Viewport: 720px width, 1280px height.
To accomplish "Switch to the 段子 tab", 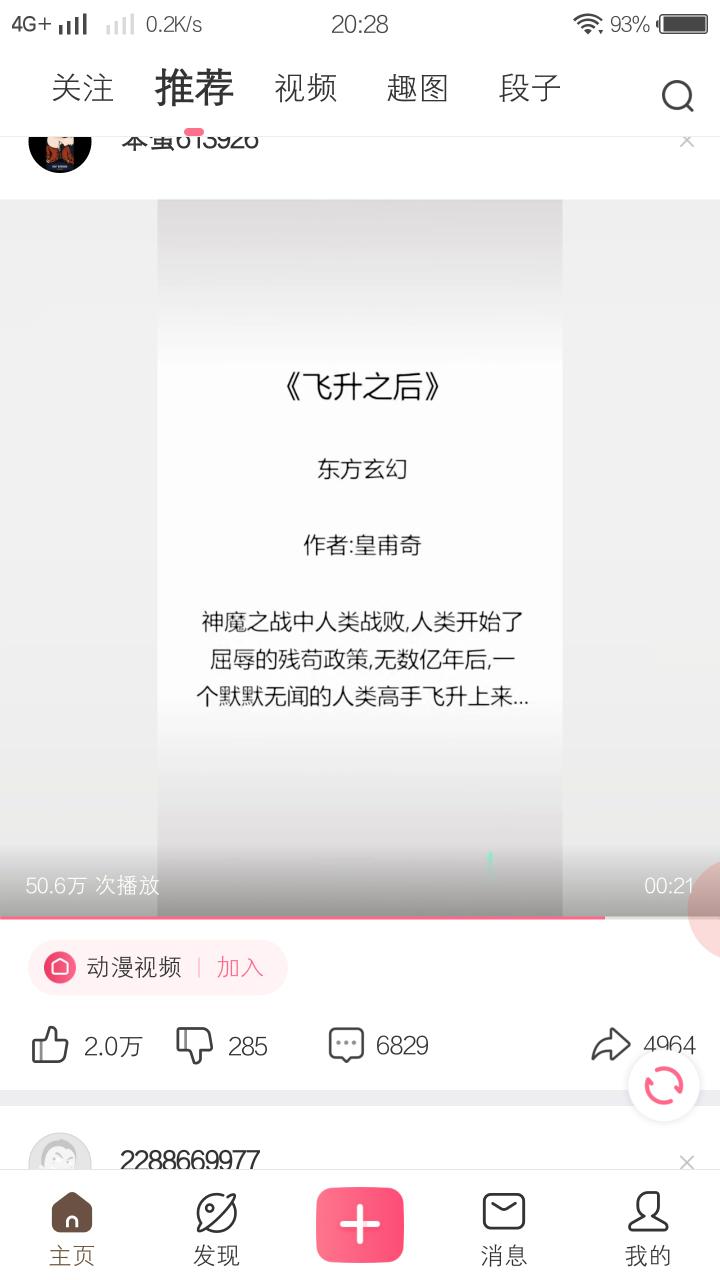I will coord(530,89).
